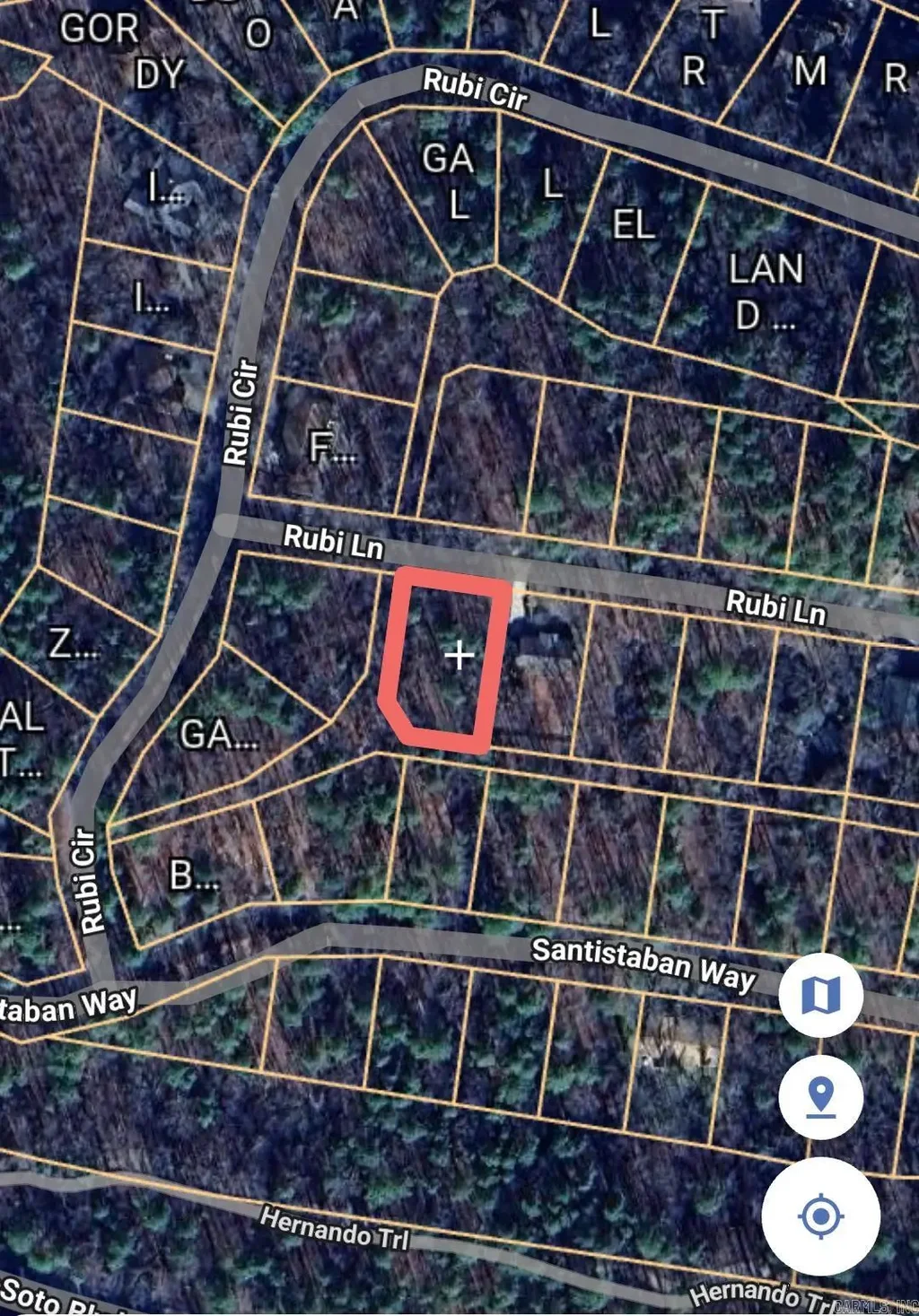The image size is (919, 1316).
Task: Open the map view options icon
Action: (x=822, y=994)
